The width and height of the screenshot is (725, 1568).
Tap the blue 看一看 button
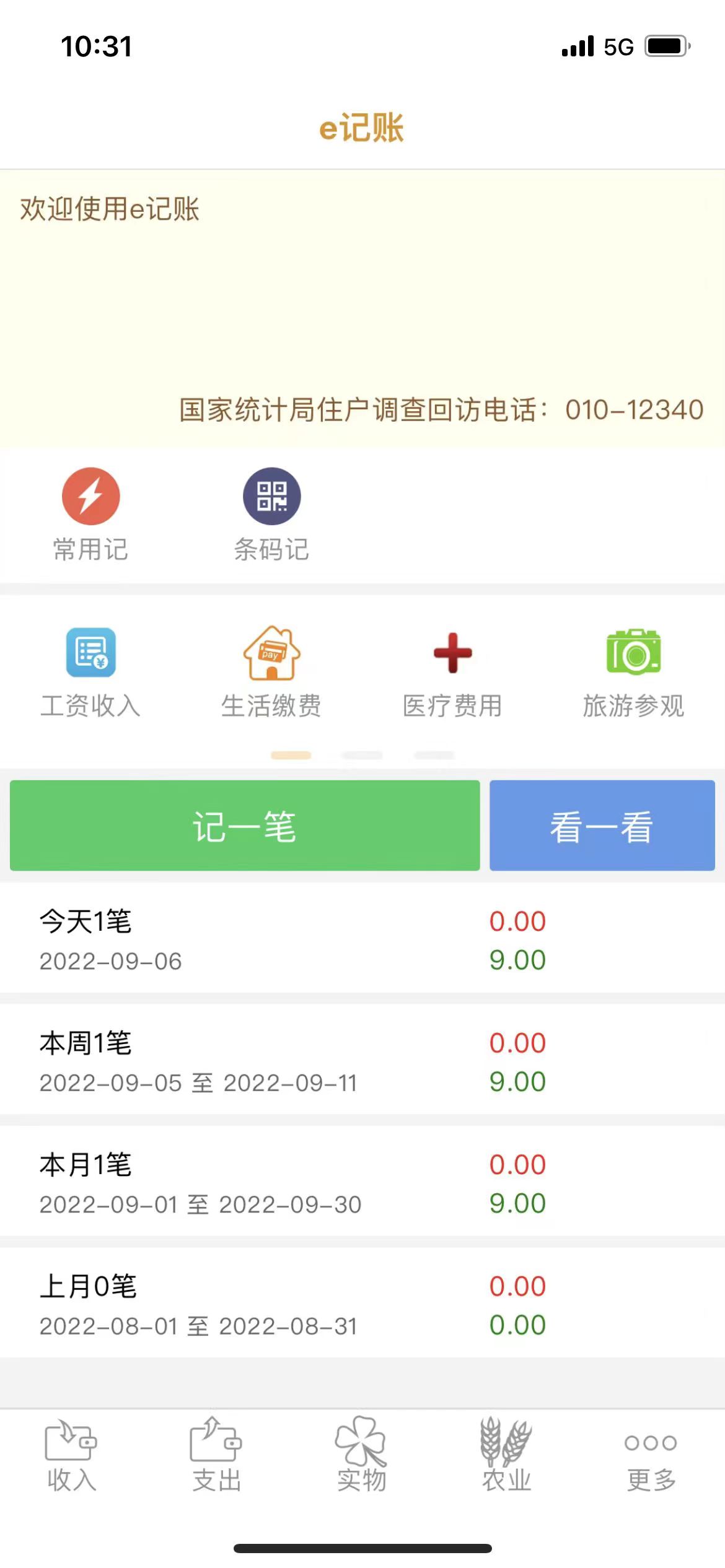pos(602,825)
